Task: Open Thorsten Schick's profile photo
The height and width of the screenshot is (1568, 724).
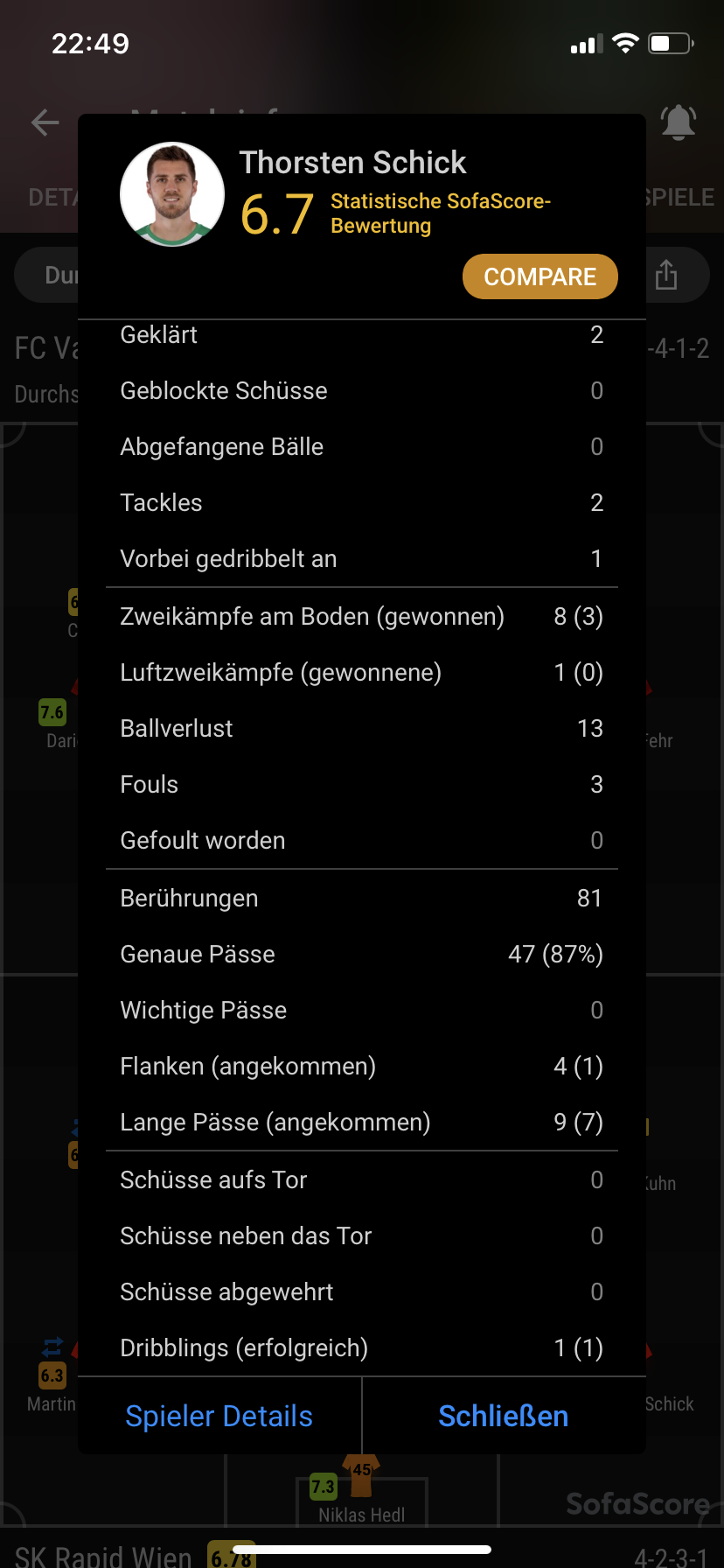Action: tap(172, 194)
